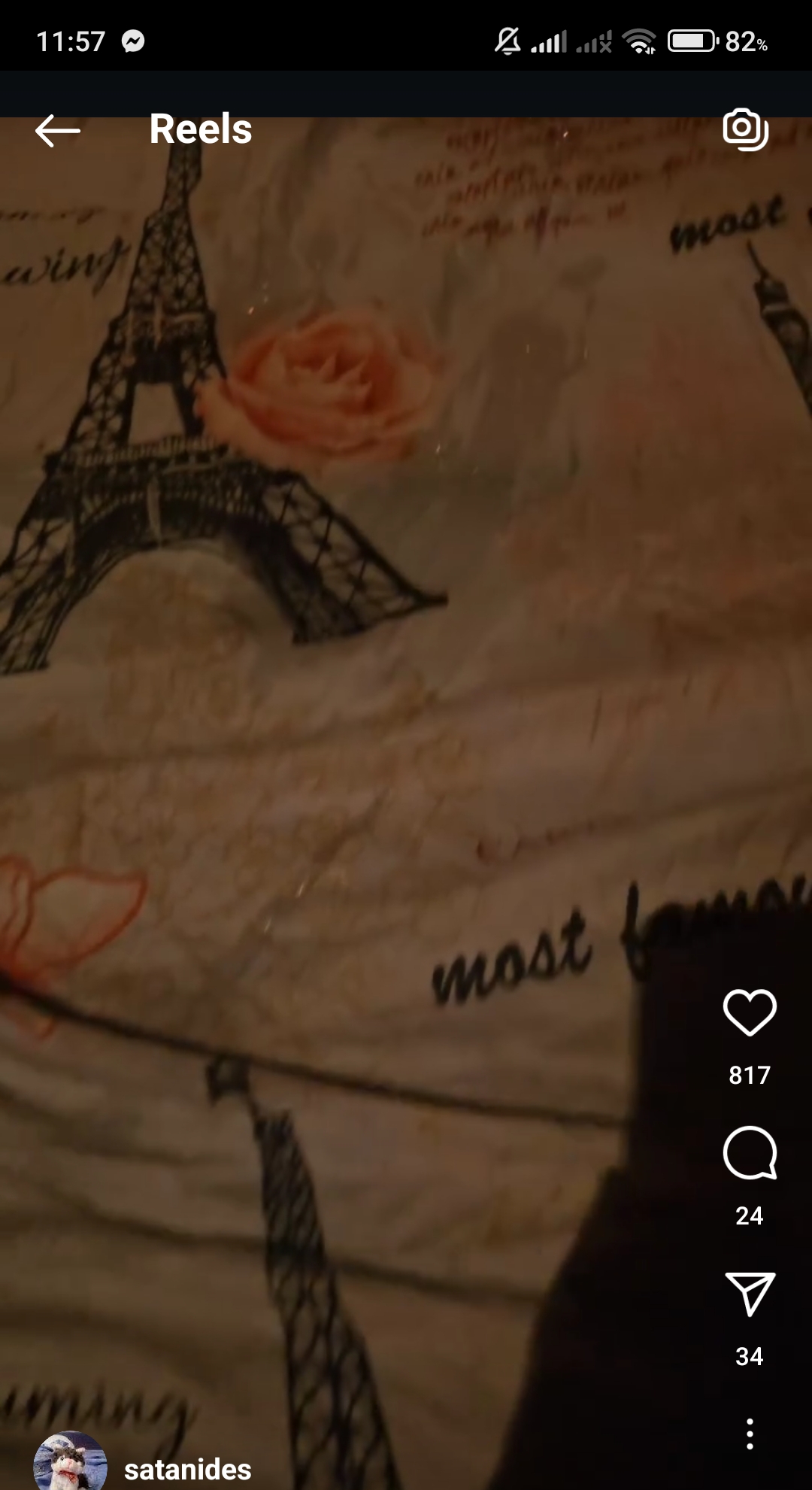
Task: Open the three-dot more options menu
Action: tap(750, 1434)
